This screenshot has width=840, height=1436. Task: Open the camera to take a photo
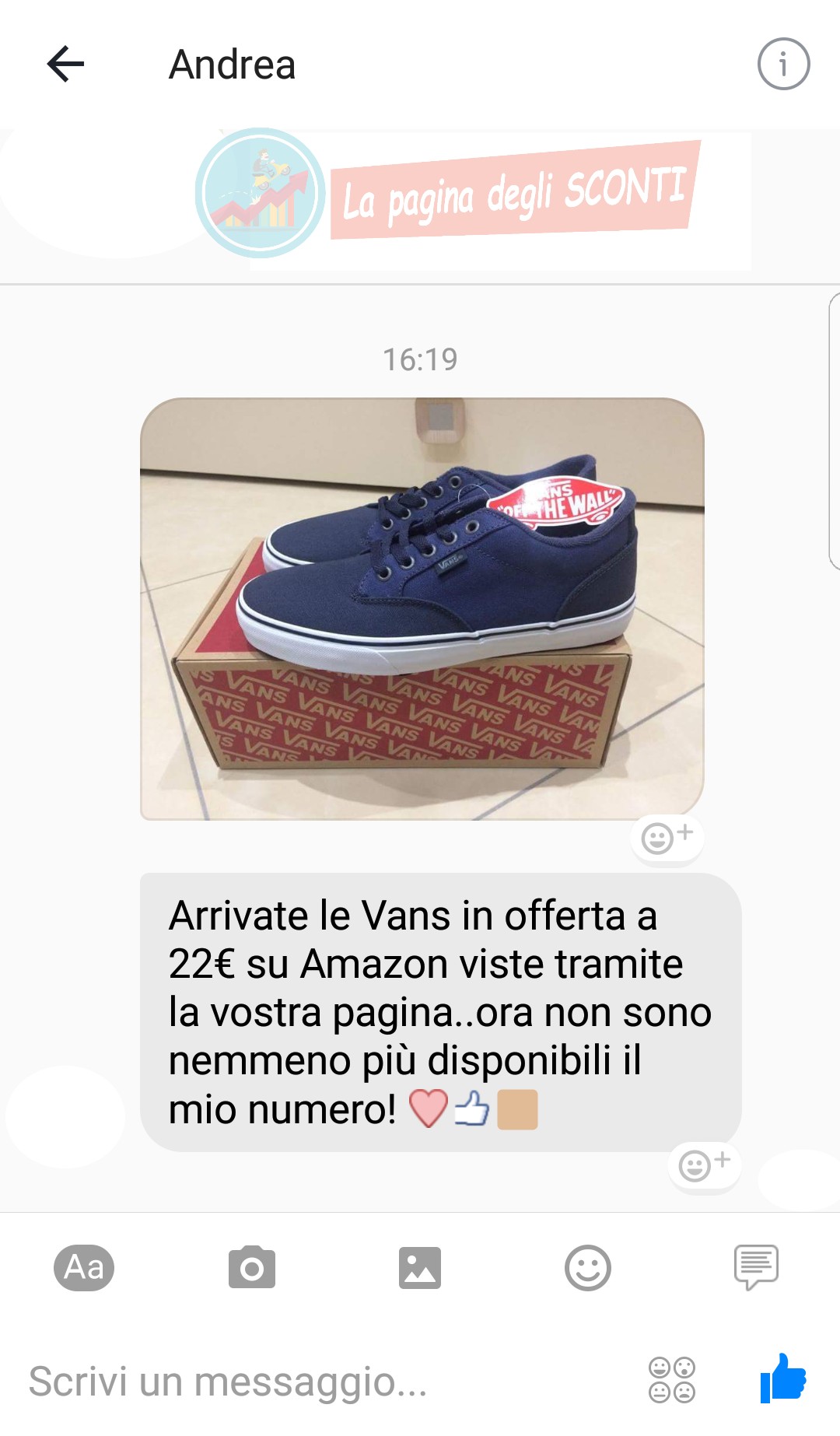[252, 1267]
